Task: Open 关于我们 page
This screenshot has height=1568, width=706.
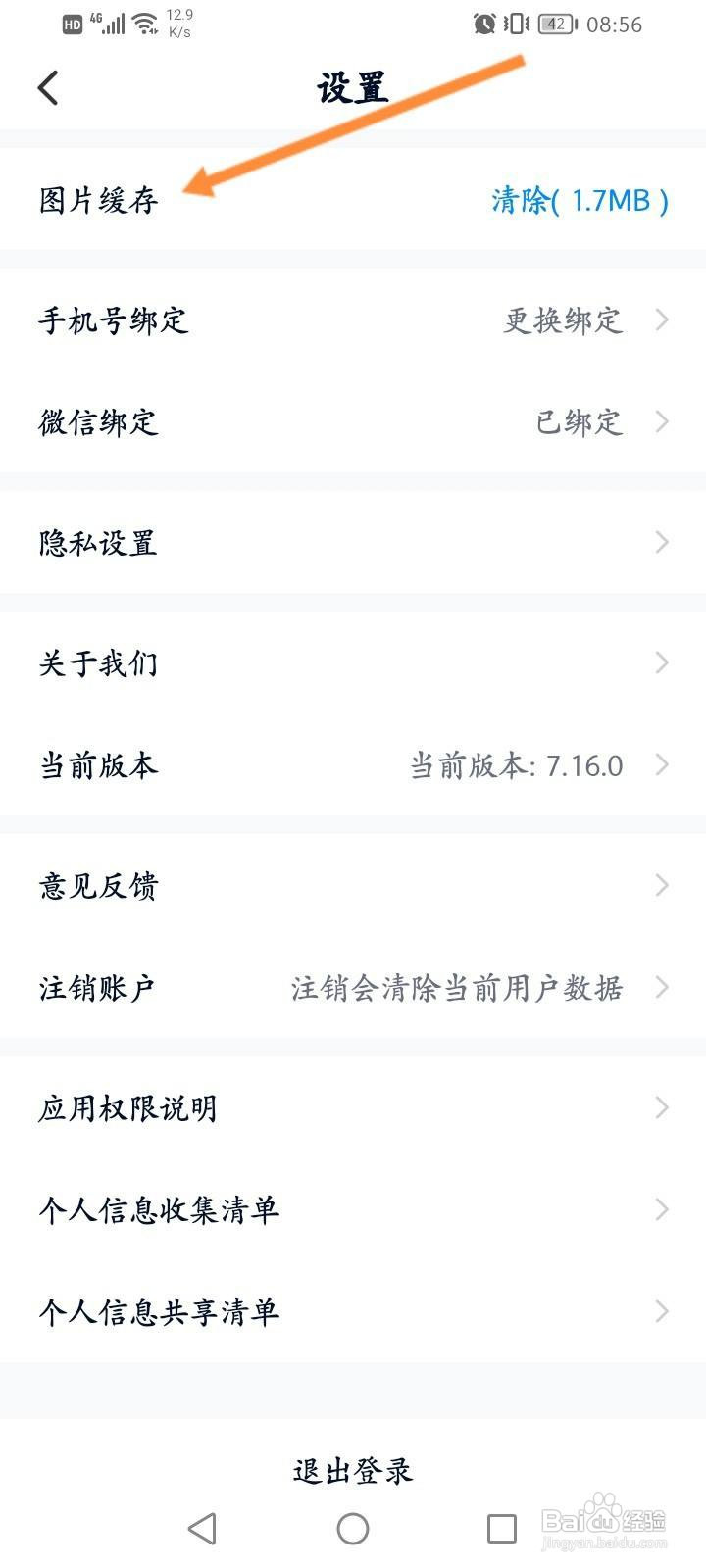Action: click(353, 663)
